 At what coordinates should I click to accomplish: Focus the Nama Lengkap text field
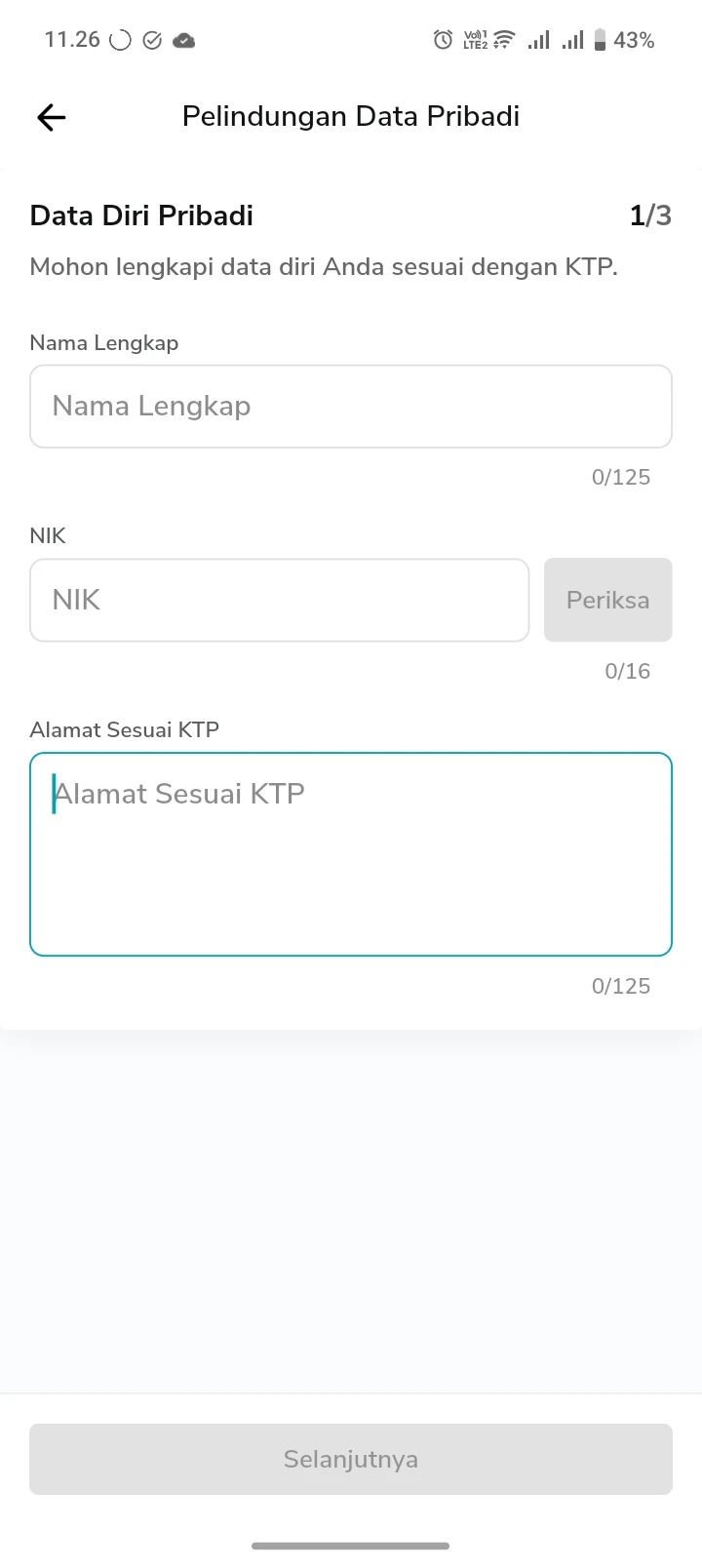[350, 407]
